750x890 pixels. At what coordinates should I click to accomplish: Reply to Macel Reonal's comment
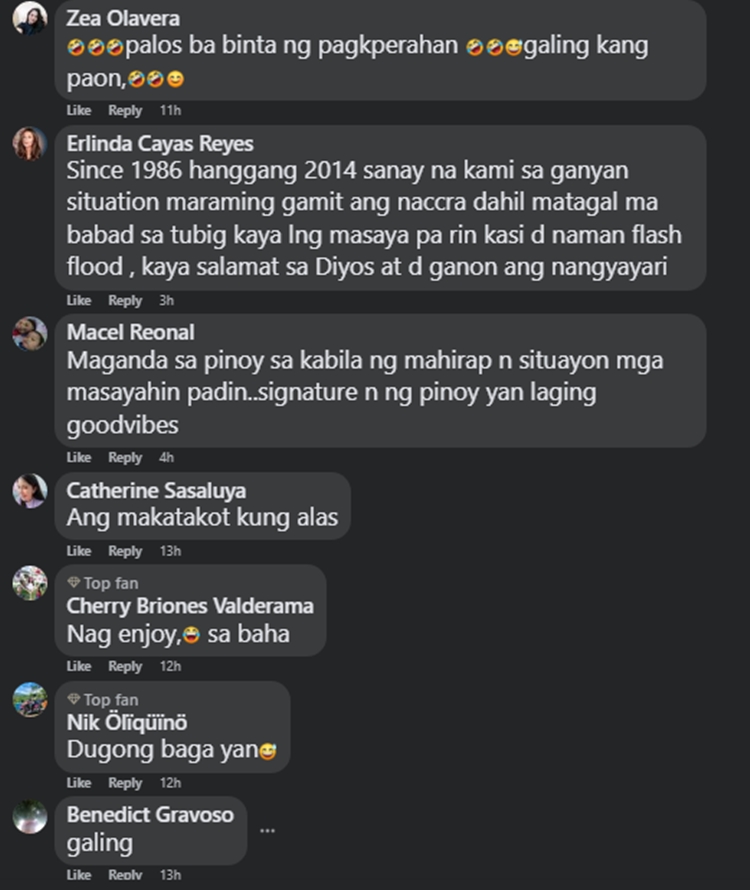tap(125, 458)
